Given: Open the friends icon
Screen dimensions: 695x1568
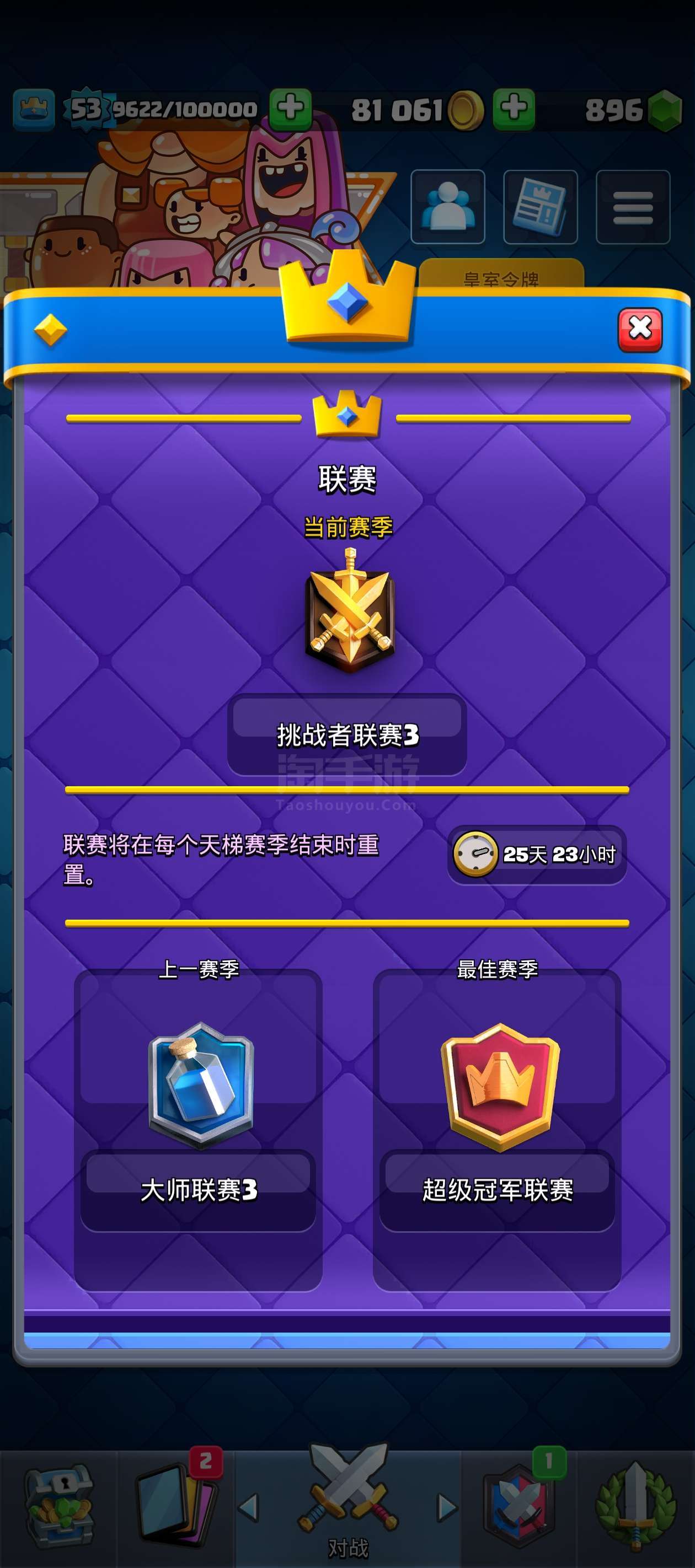Looking at the screenshot, I should [x=448, y=207].
